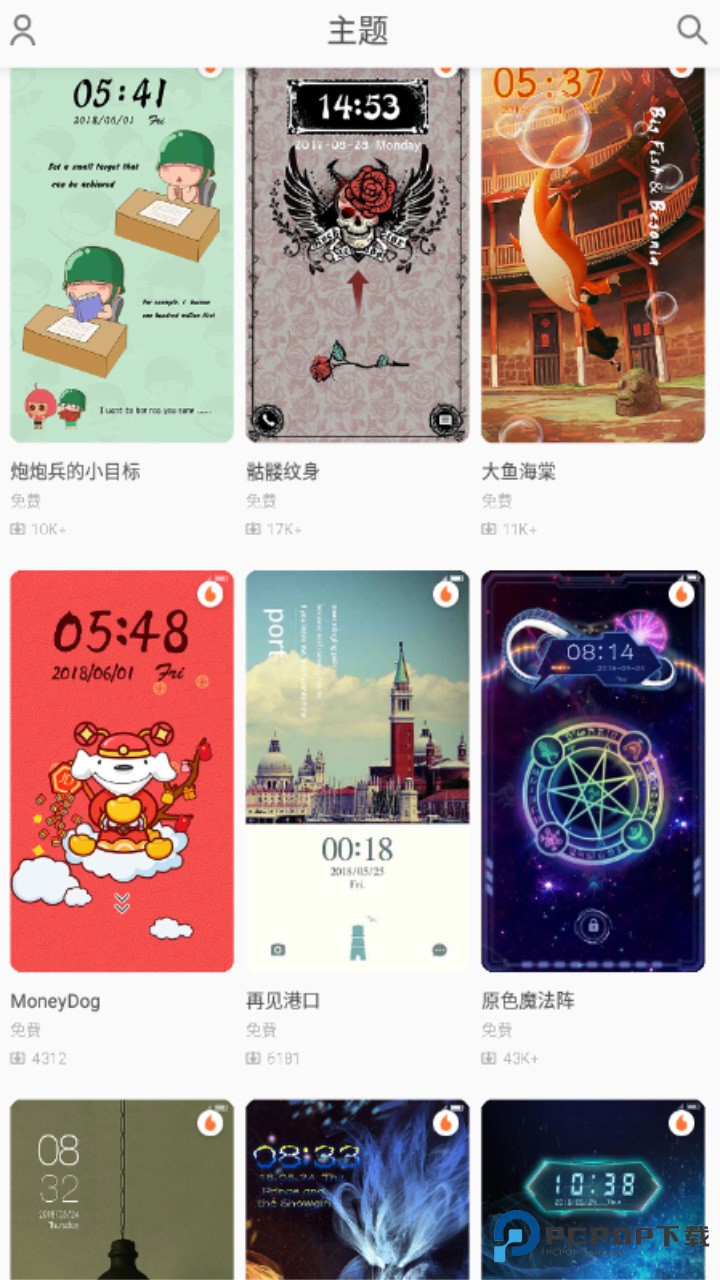Tap the download icon beside 43K+
The image size is (720, 1280).
pos(490,1058)
